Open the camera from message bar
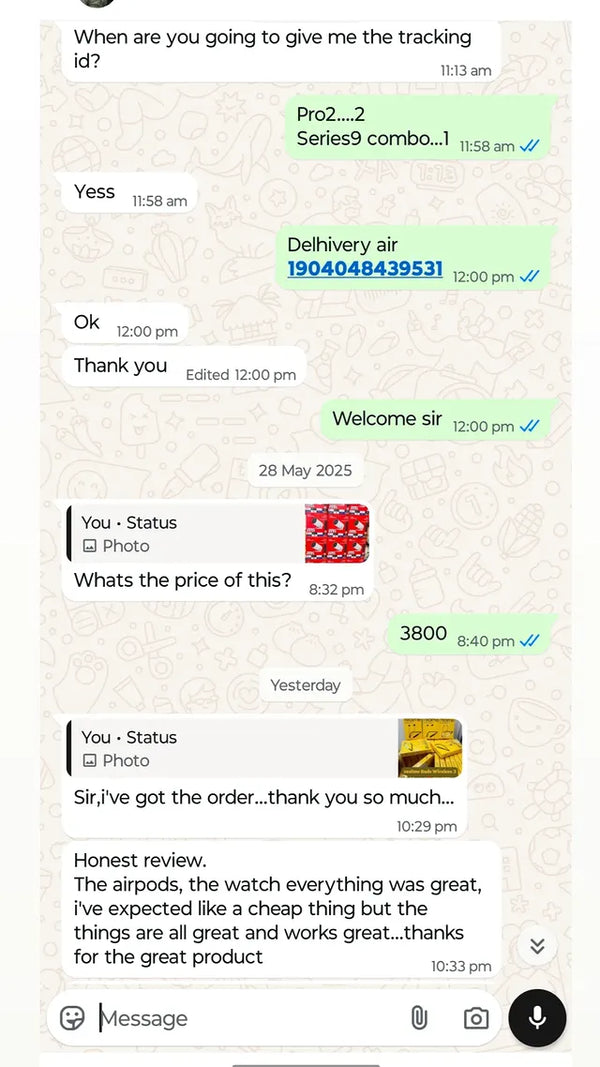The width and height of the screenshot is (600, 1067). [x=476, y=1018]
